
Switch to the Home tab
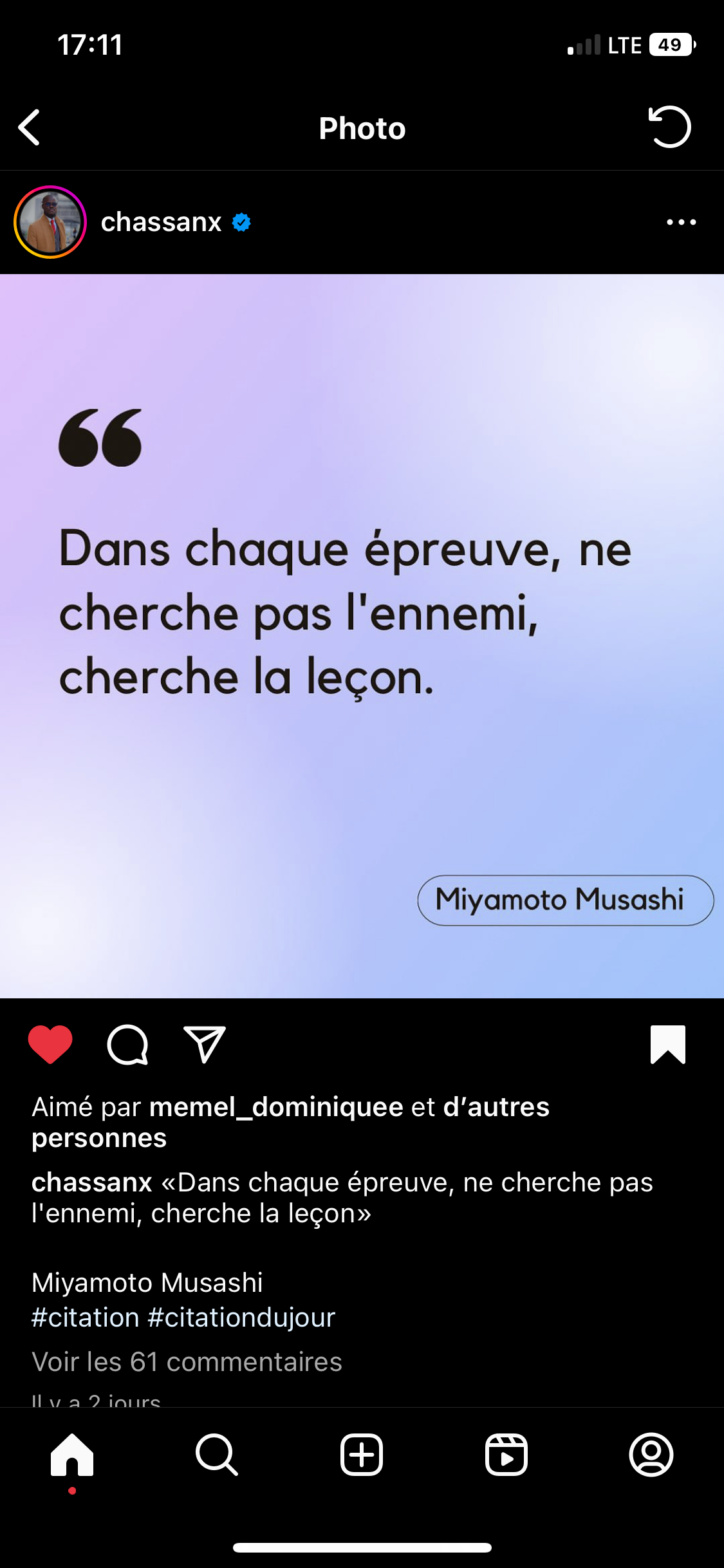pyautogui.click(x=72, y=1455)
